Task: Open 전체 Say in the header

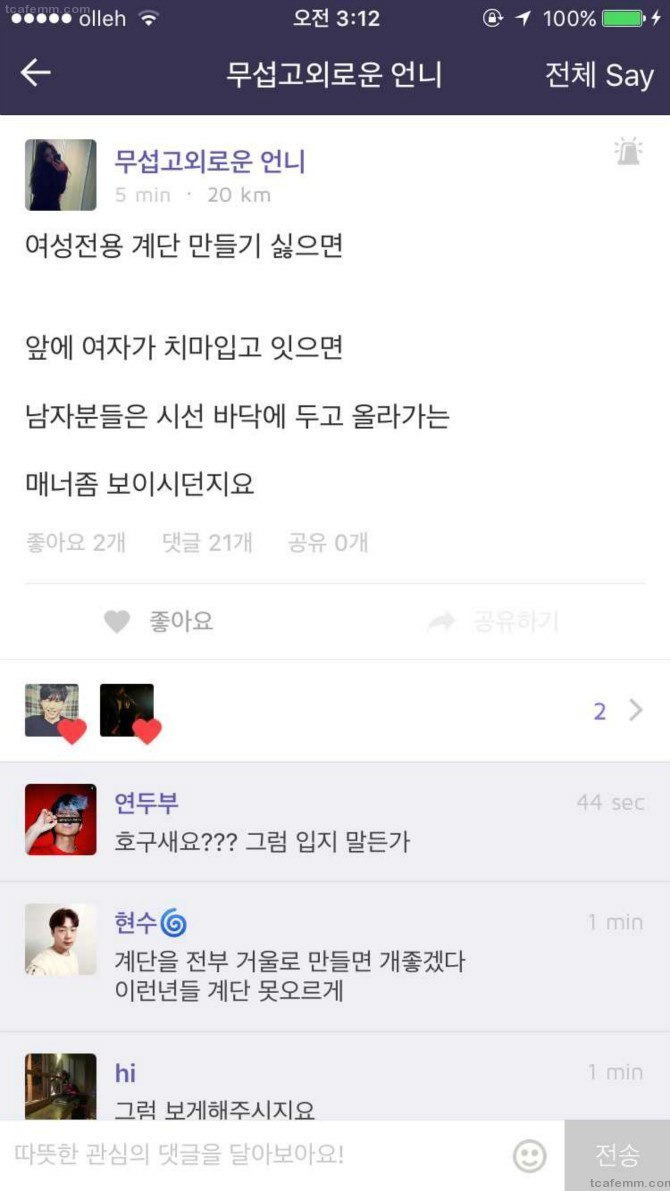Action: click(x=598, y=75)
